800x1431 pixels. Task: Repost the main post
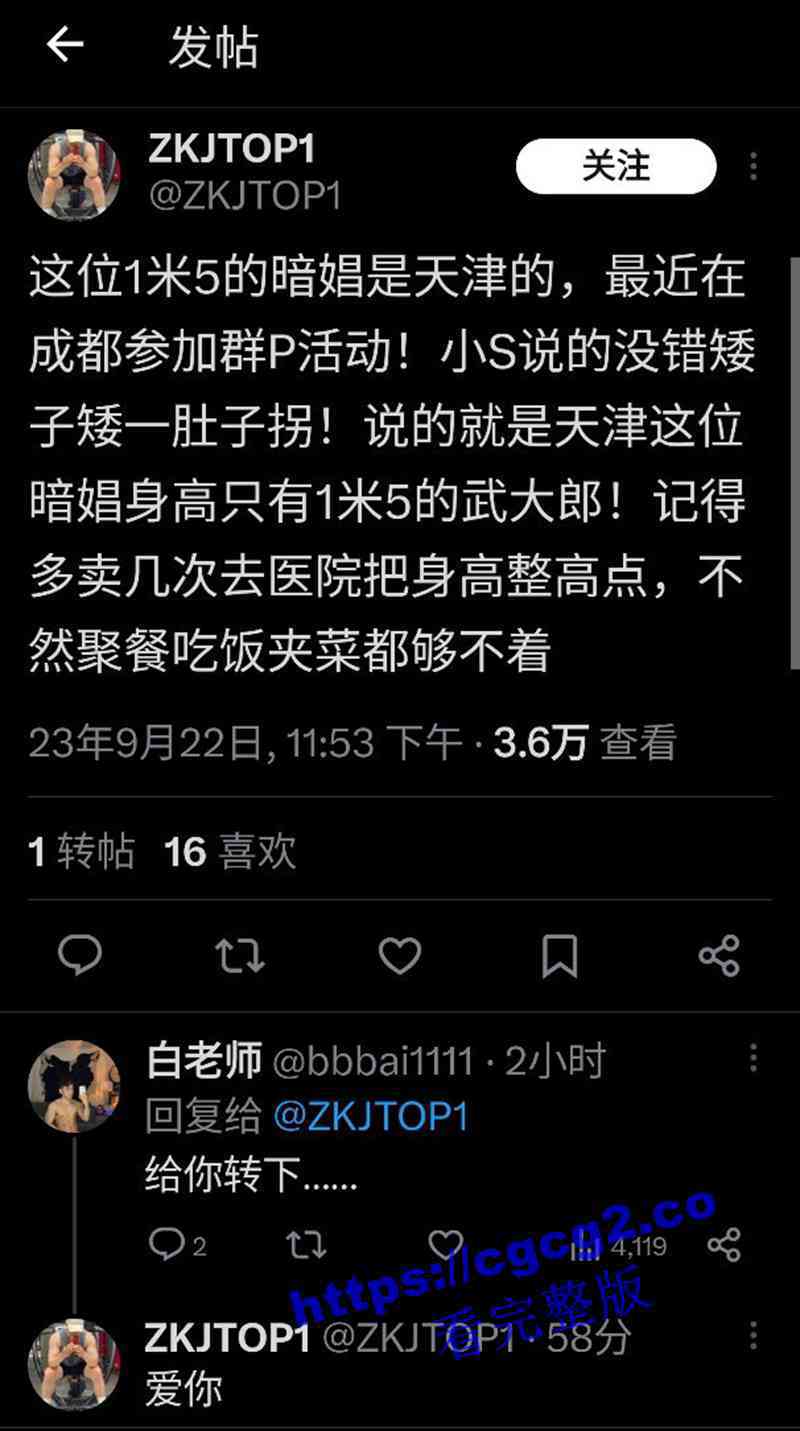pyautogui.click(x=240, y=956)
